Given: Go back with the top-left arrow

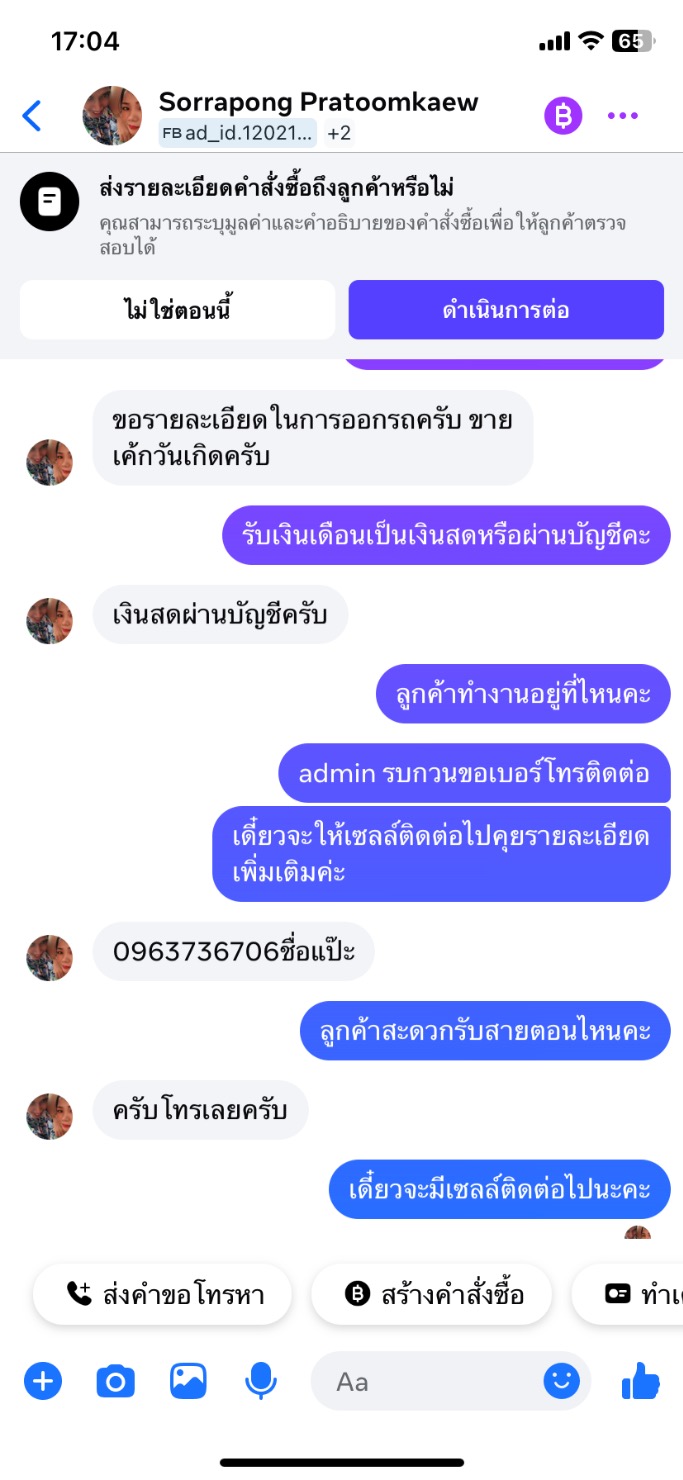Looking at the screenshot, I should (x=32, y=116).
